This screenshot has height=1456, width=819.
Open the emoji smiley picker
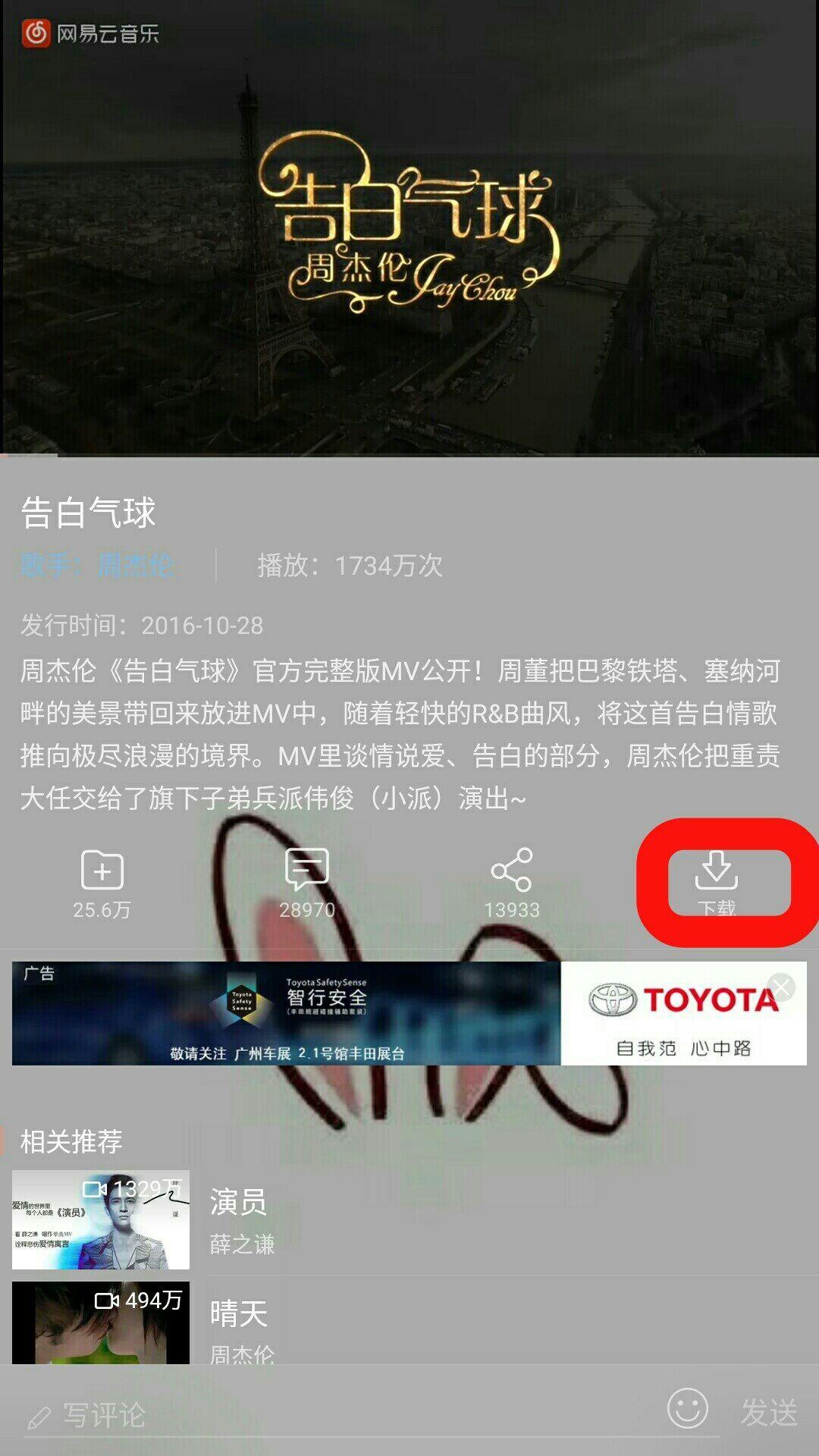click(x=688, y=1409)
